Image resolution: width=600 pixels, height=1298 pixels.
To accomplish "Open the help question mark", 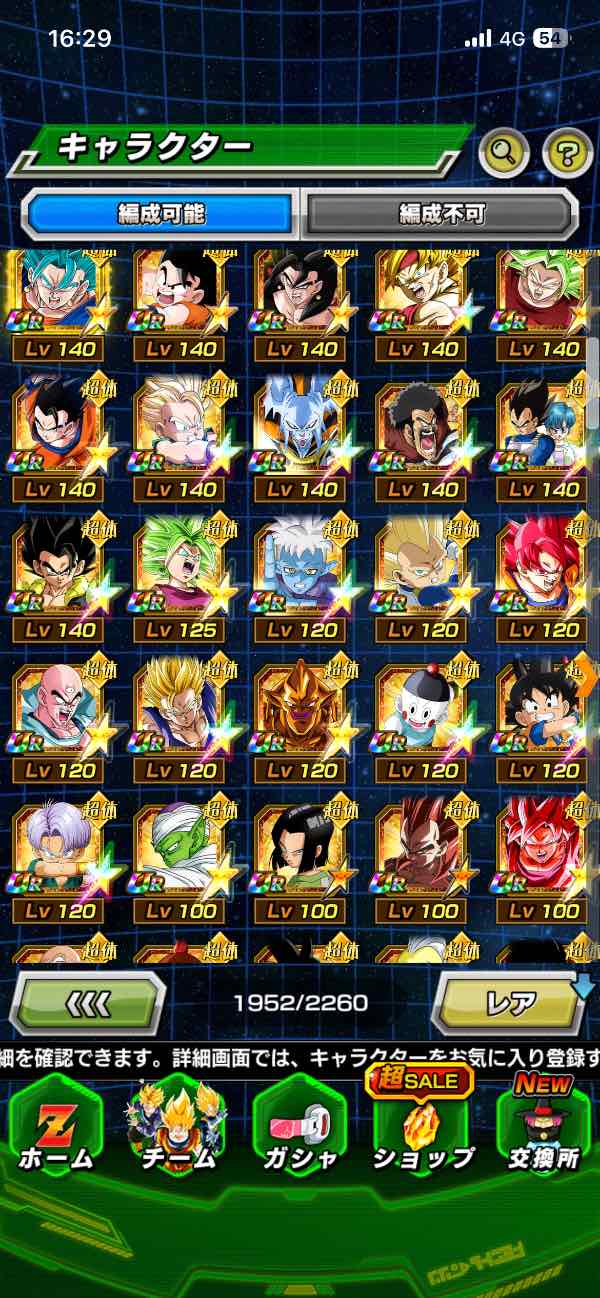I will [567, 153].
